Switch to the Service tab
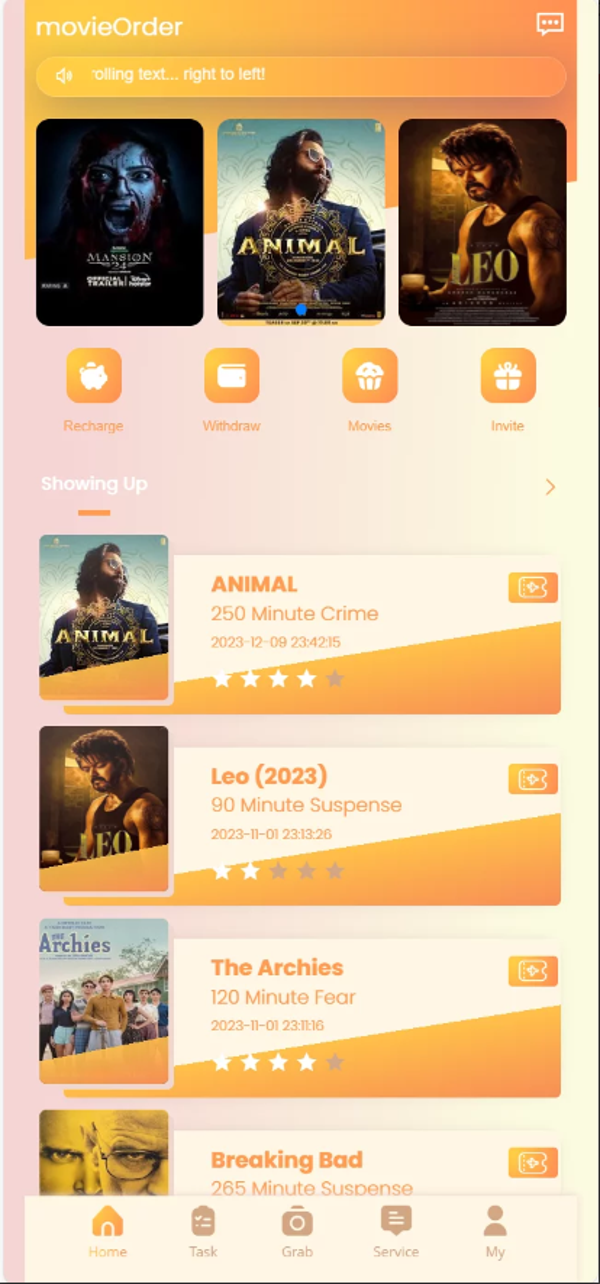This screenshot has height=1284, width=600. 396,1232
